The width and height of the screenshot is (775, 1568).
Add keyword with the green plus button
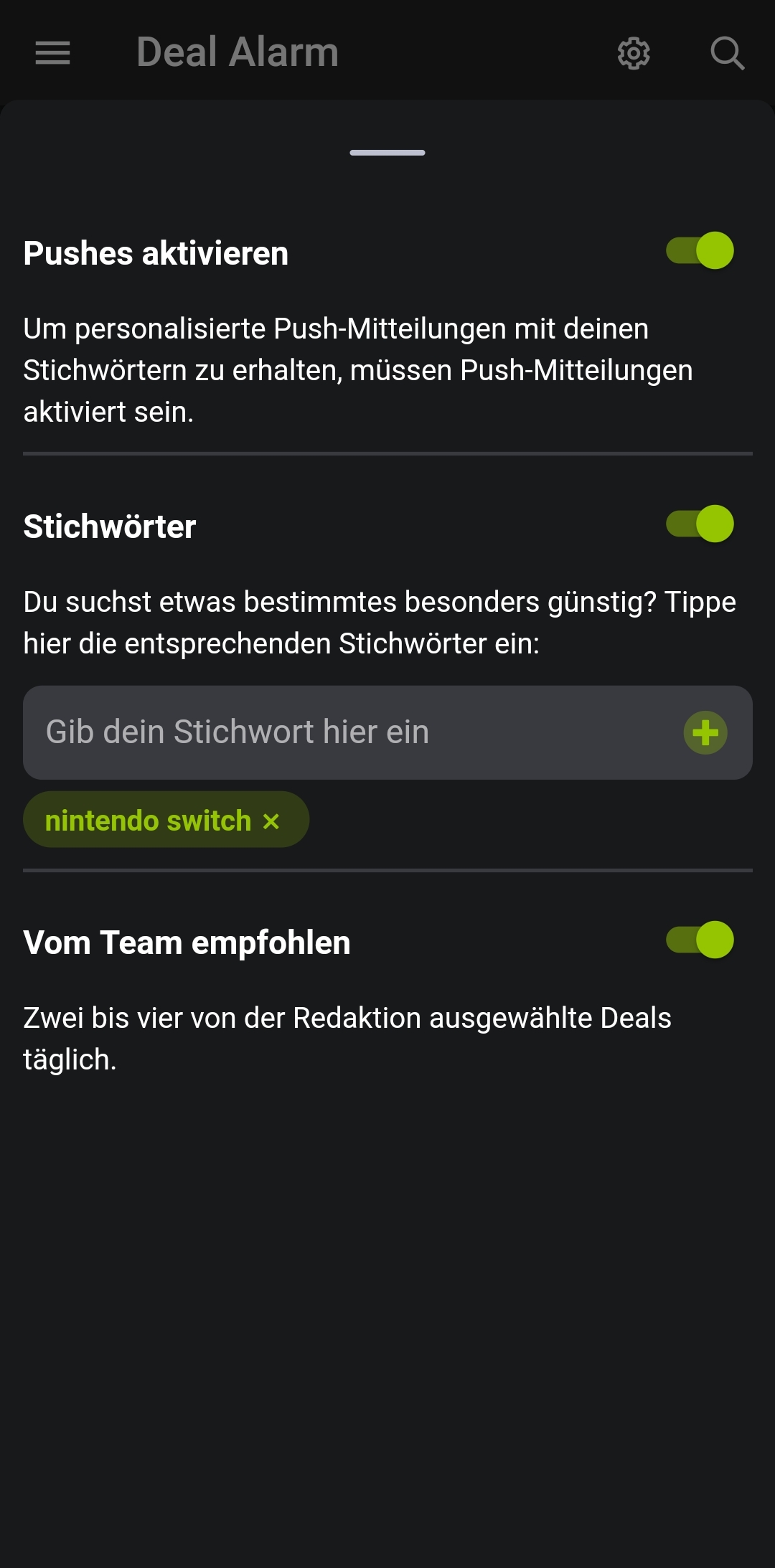tap(705, 732)
